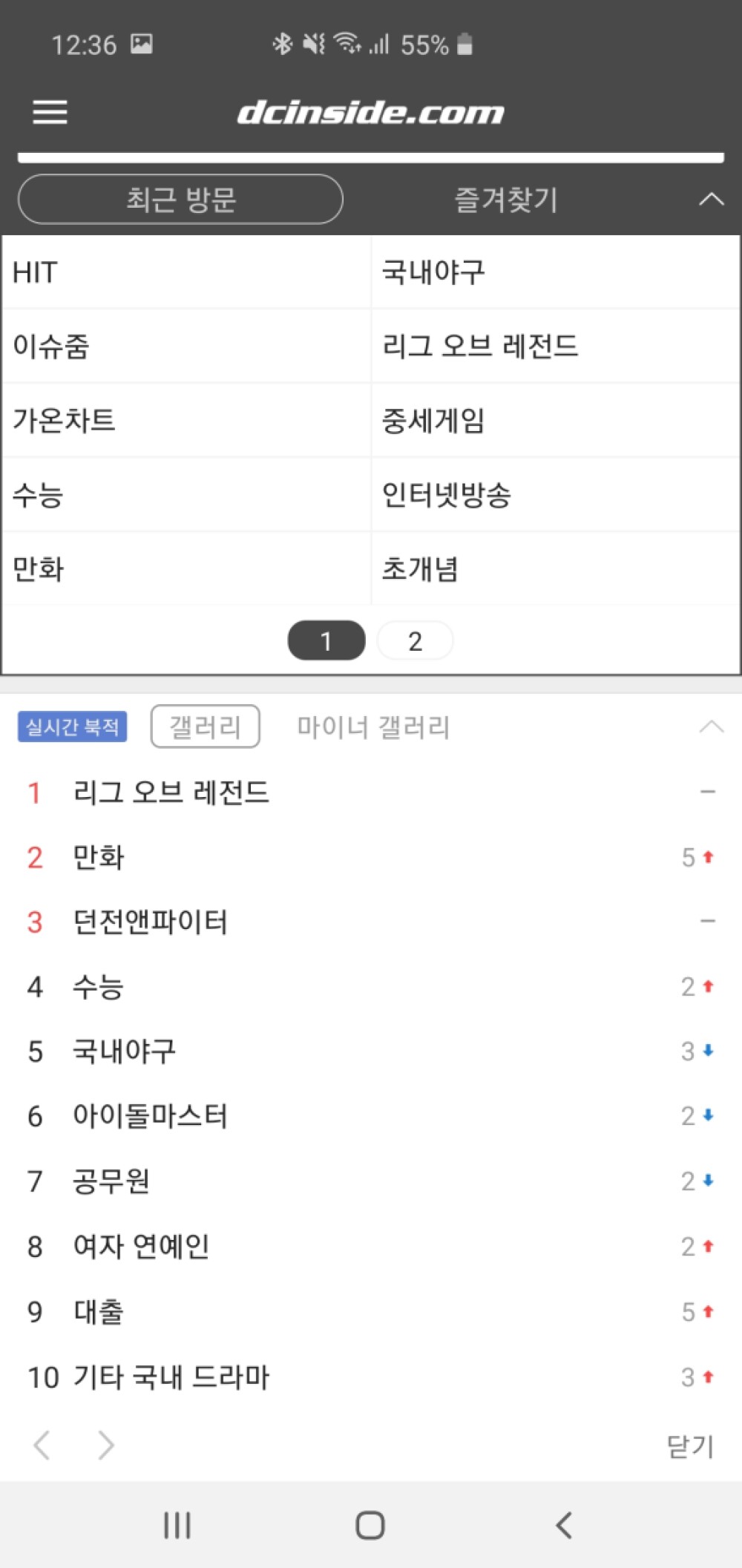Open the 초개념 gallery

click(555, 568)
